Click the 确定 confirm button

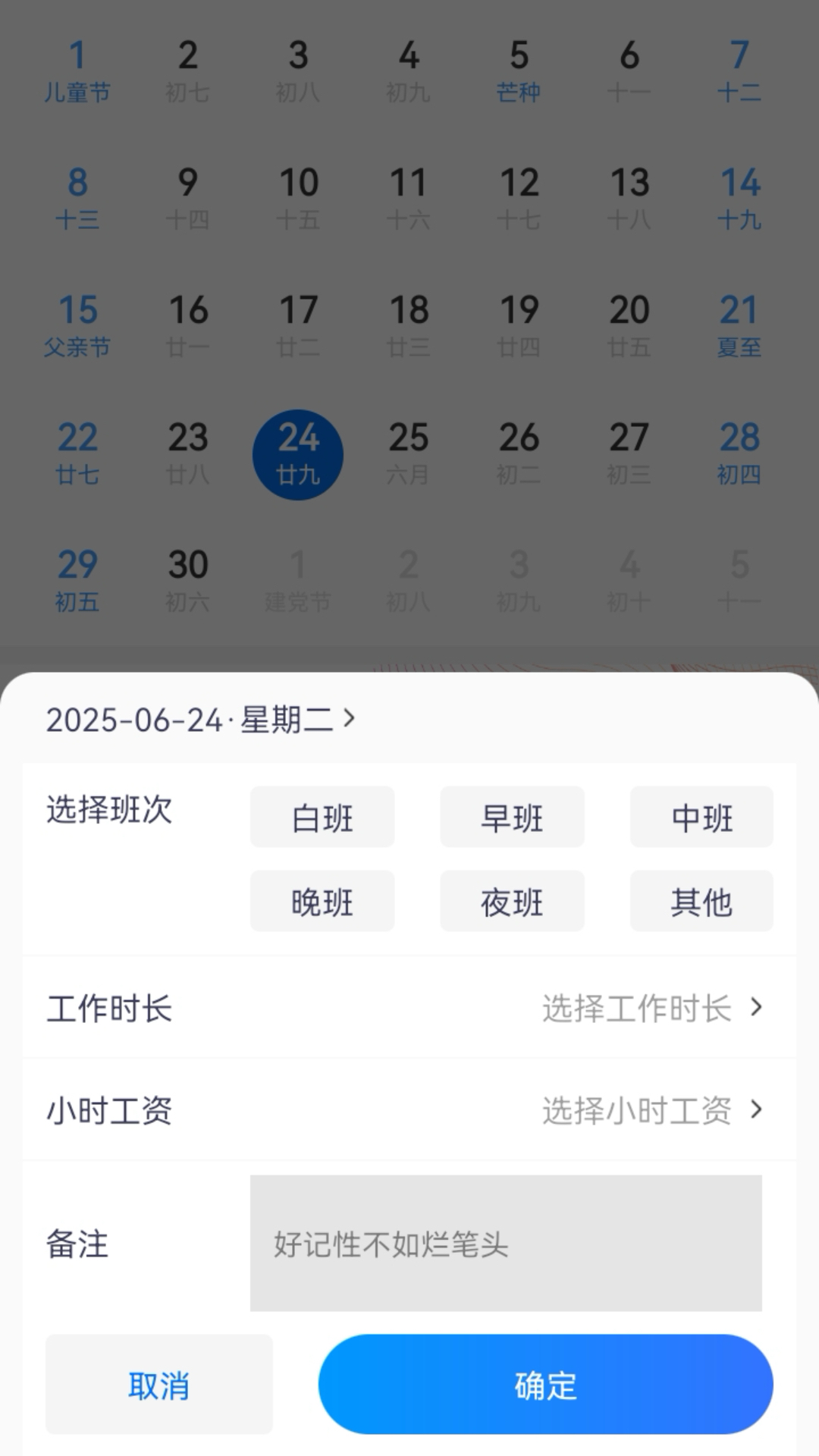coord(548,1384)
